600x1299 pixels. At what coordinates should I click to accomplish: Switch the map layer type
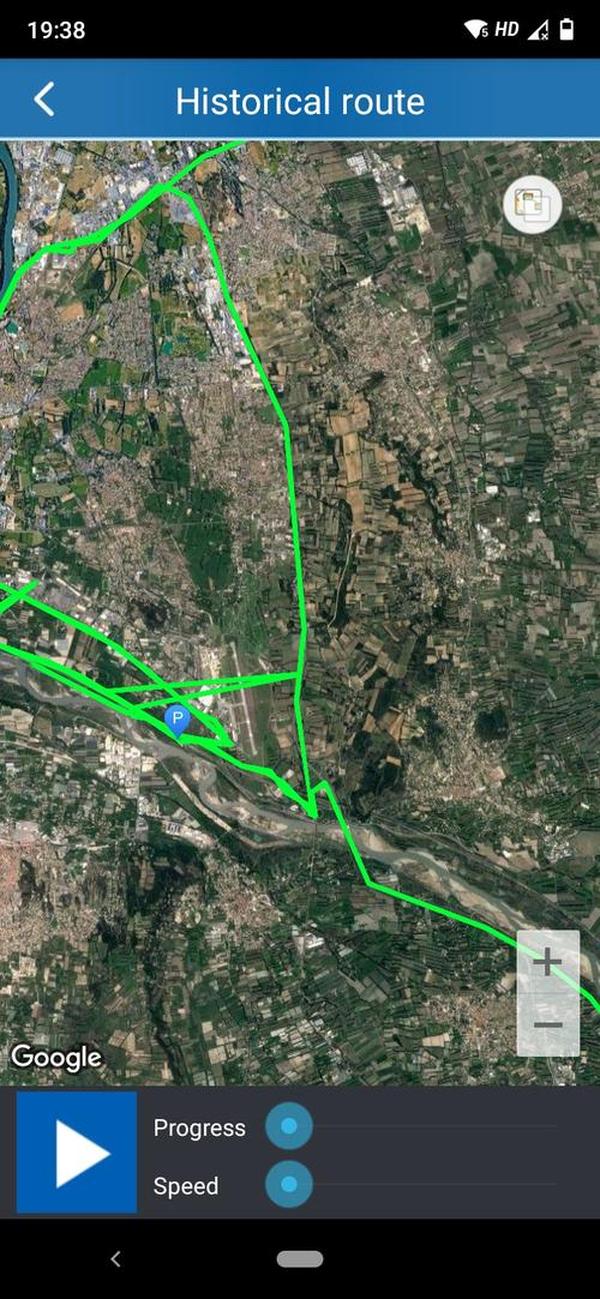pyautogui.click(x=532, y=205)
